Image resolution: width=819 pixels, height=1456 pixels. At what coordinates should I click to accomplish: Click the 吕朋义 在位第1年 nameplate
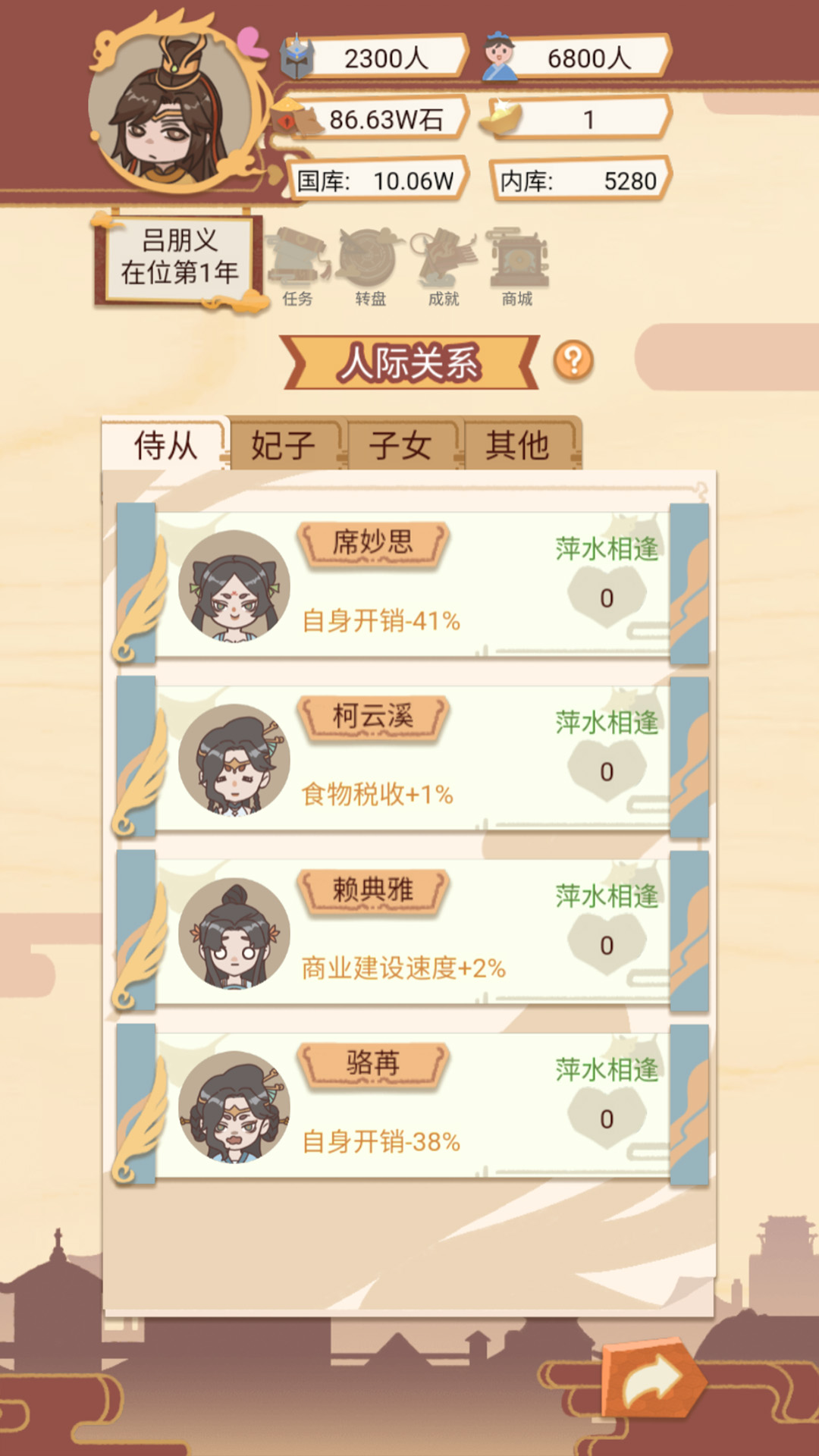pos(176,256)
